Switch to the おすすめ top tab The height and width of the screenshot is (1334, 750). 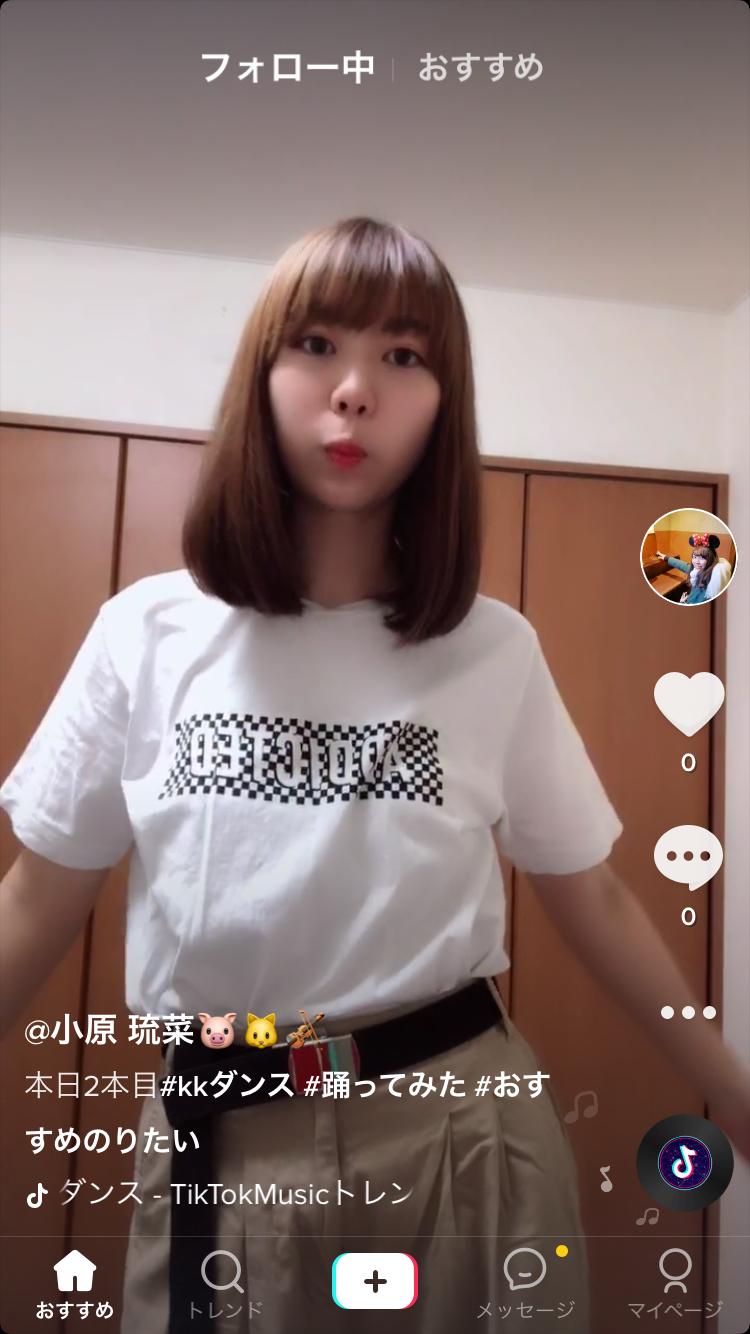point(480,67)
